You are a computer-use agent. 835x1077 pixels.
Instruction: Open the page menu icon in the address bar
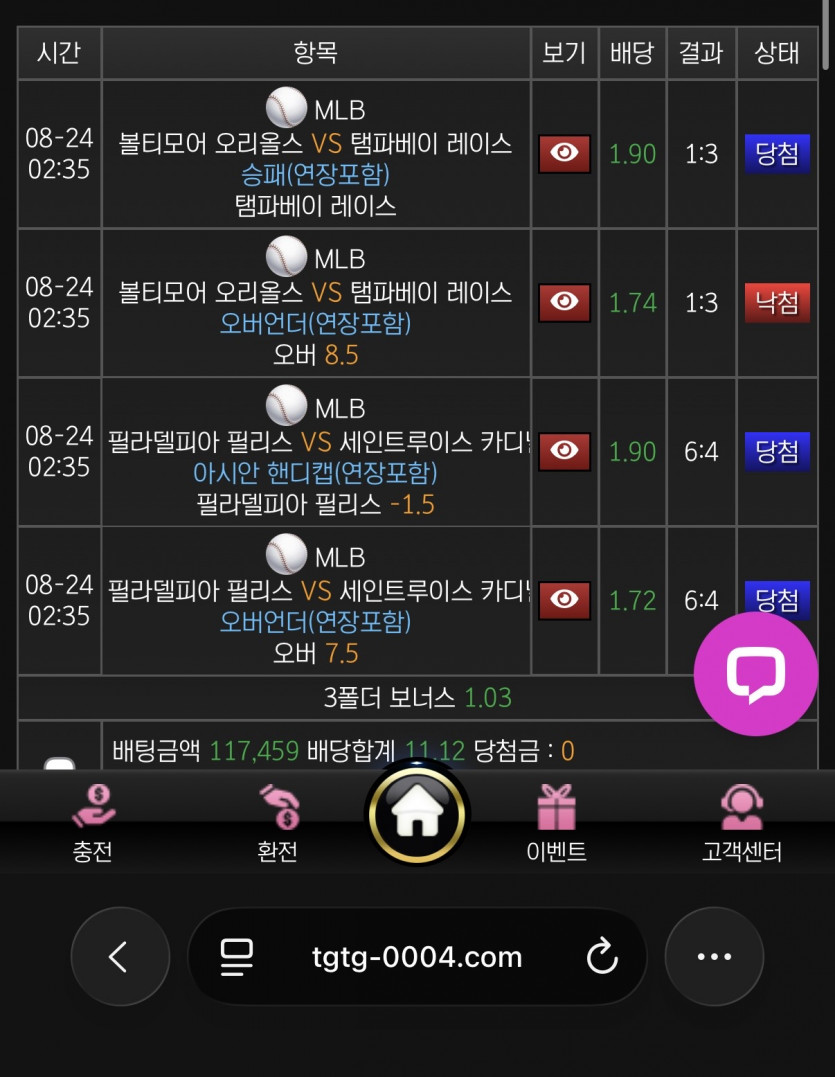click(237, 957)
